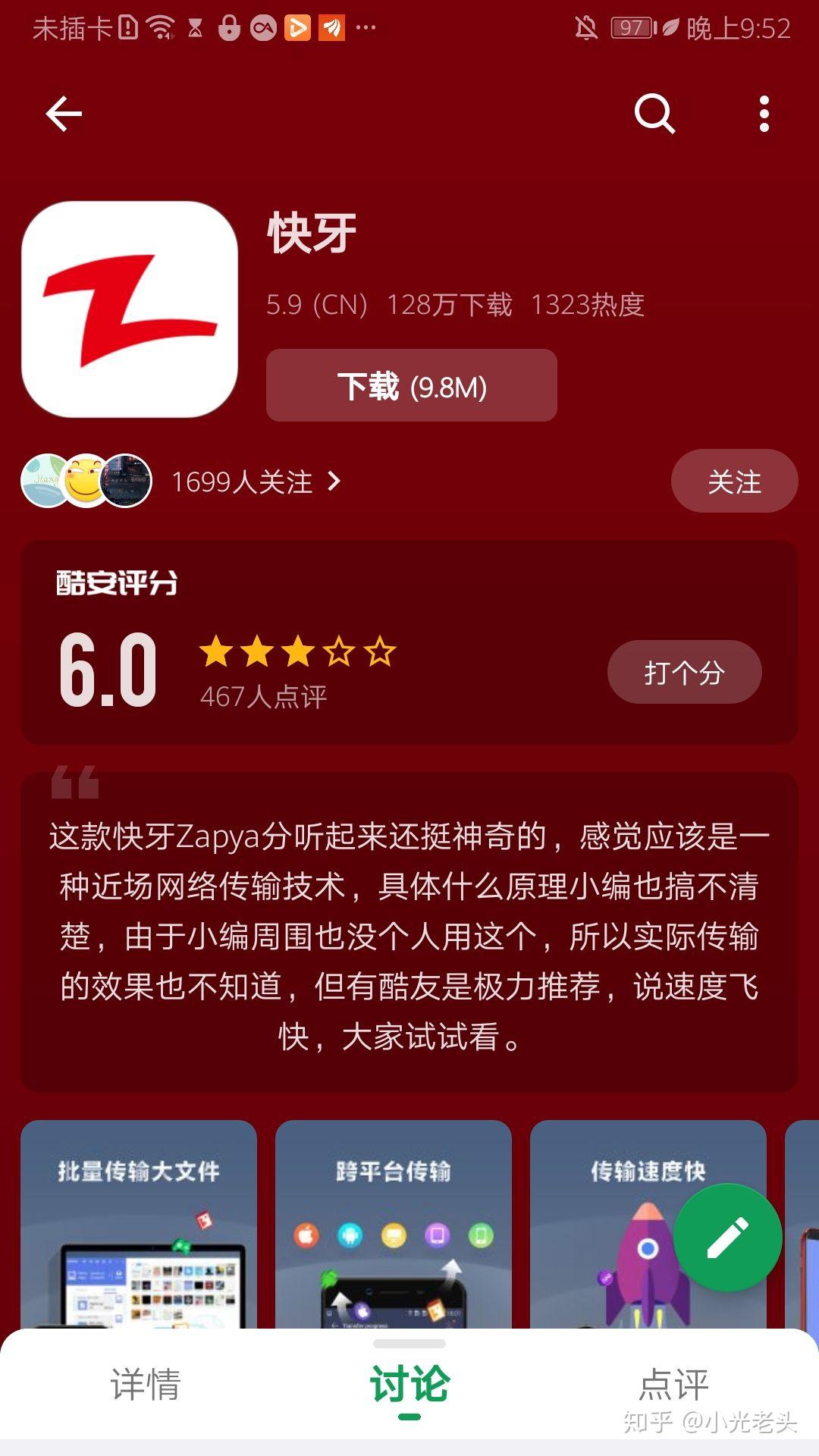This screenshot has height=1456, width=819.
Task: Rate the app with 打个分
Action: [x=684, y=673]
